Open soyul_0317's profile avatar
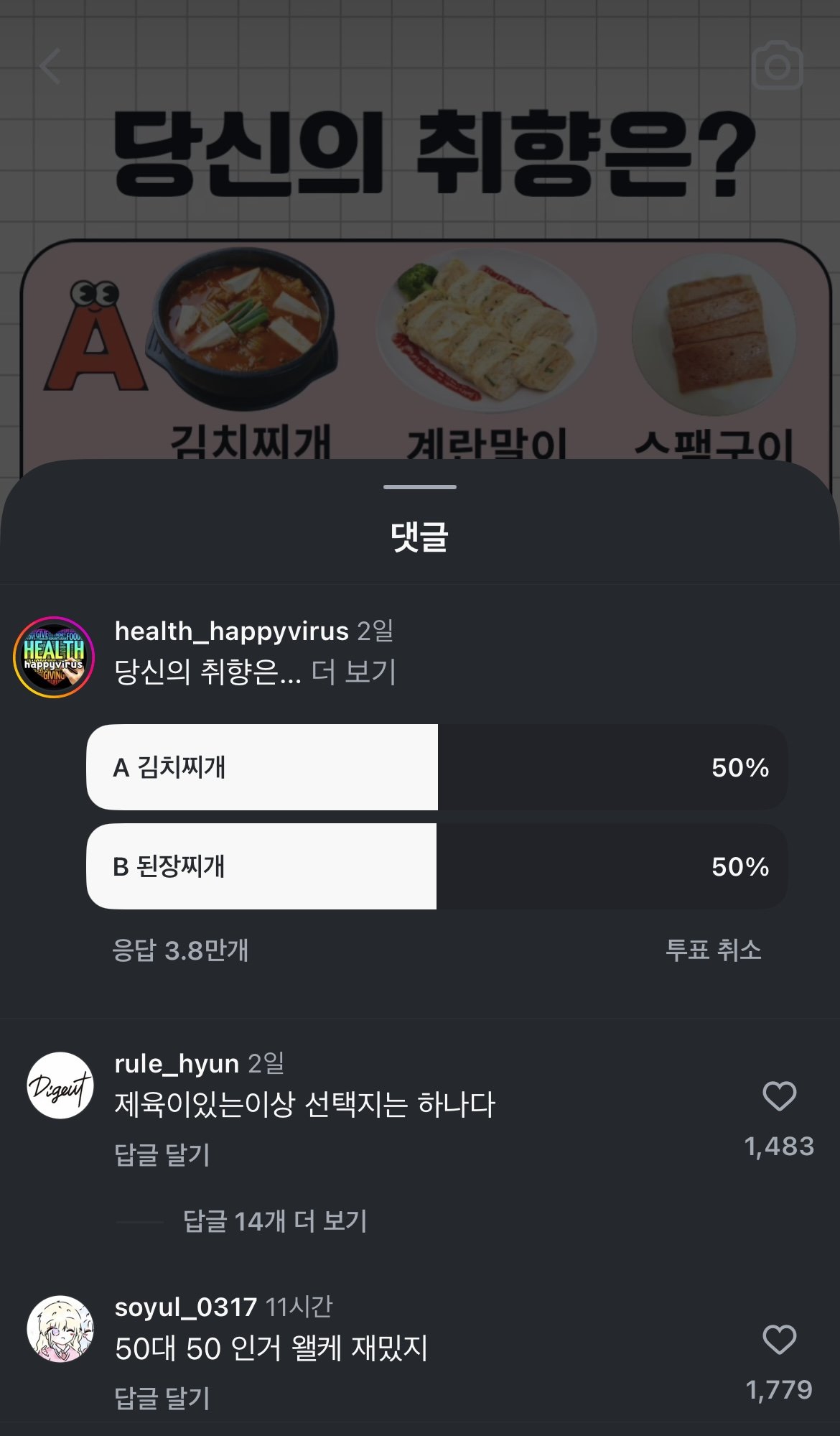This screenshot has height=1436, width=840. point(60,1329)
